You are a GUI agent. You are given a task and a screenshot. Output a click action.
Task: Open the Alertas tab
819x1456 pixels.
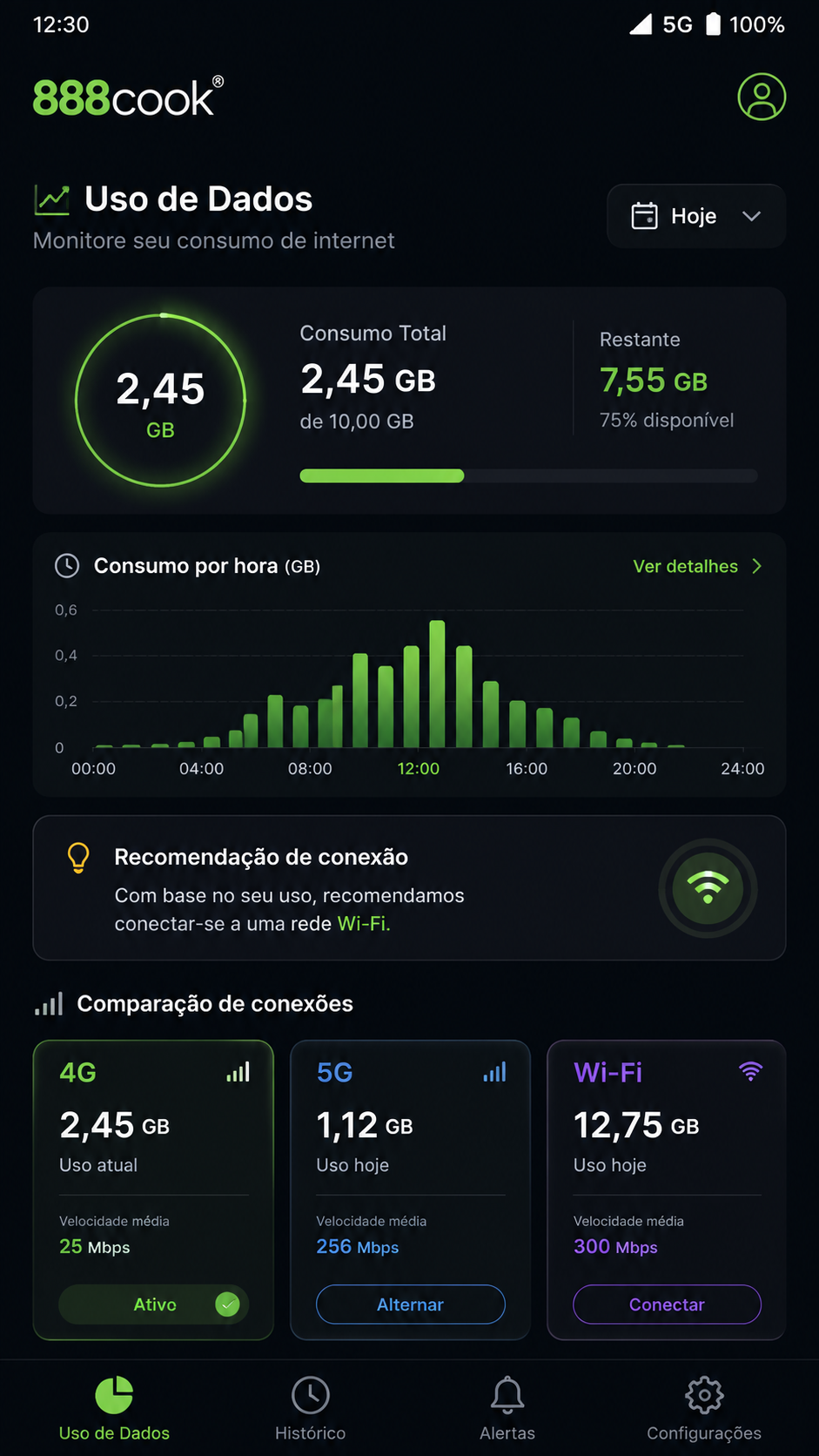(x=507, y=1408)
